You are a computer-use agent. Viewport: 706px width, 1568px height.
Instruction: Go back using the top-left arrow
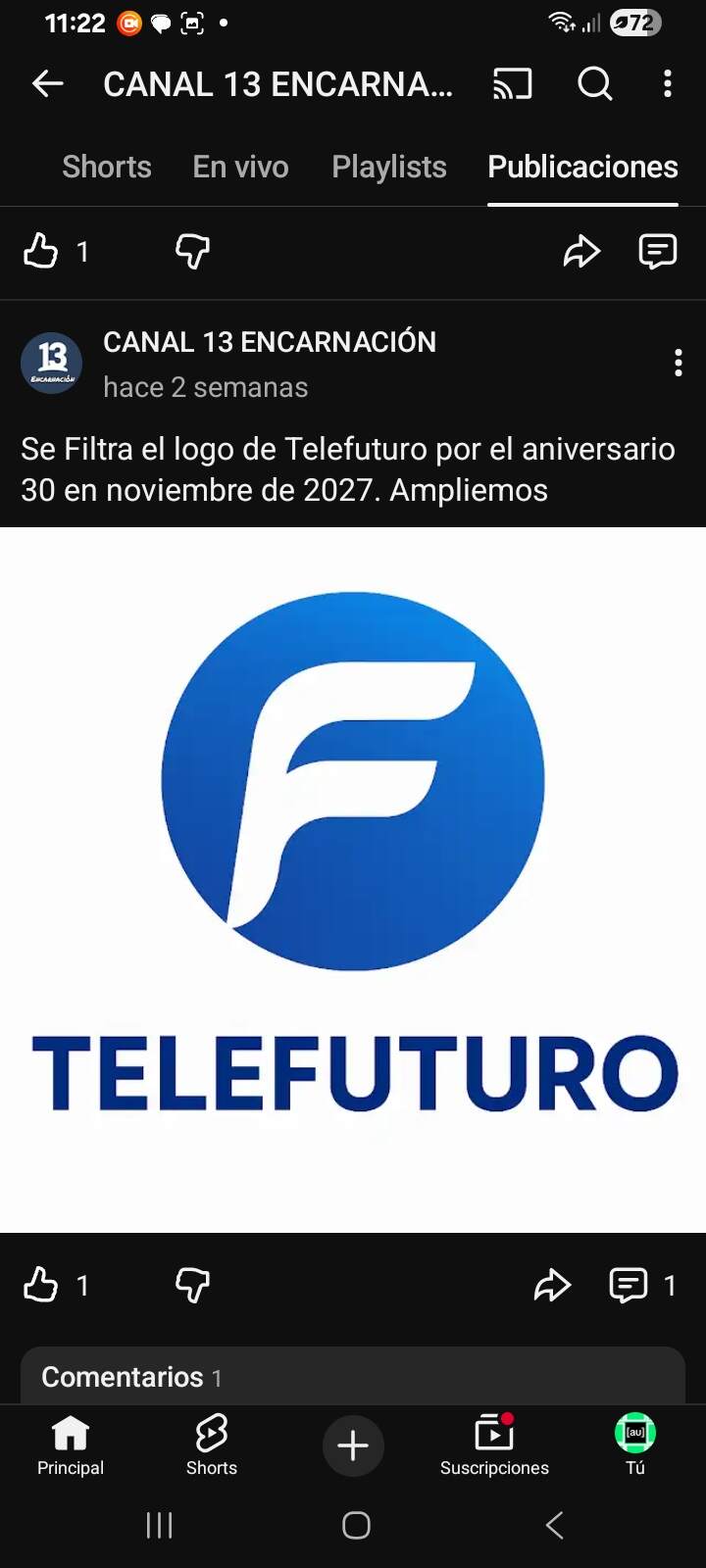[x=47, y=84]
